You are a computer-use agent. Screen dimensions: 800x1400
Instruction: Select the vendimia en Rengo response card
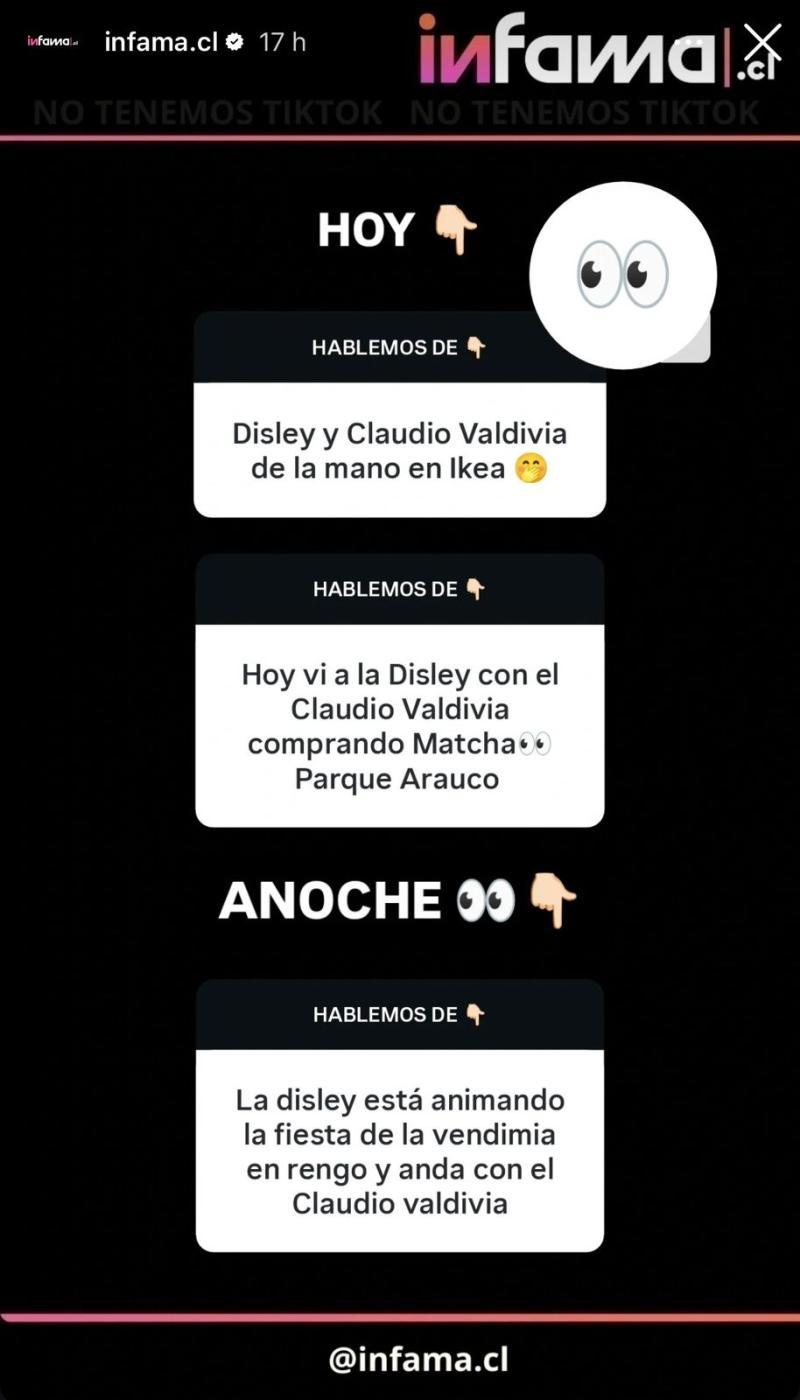pos(400,1151)
